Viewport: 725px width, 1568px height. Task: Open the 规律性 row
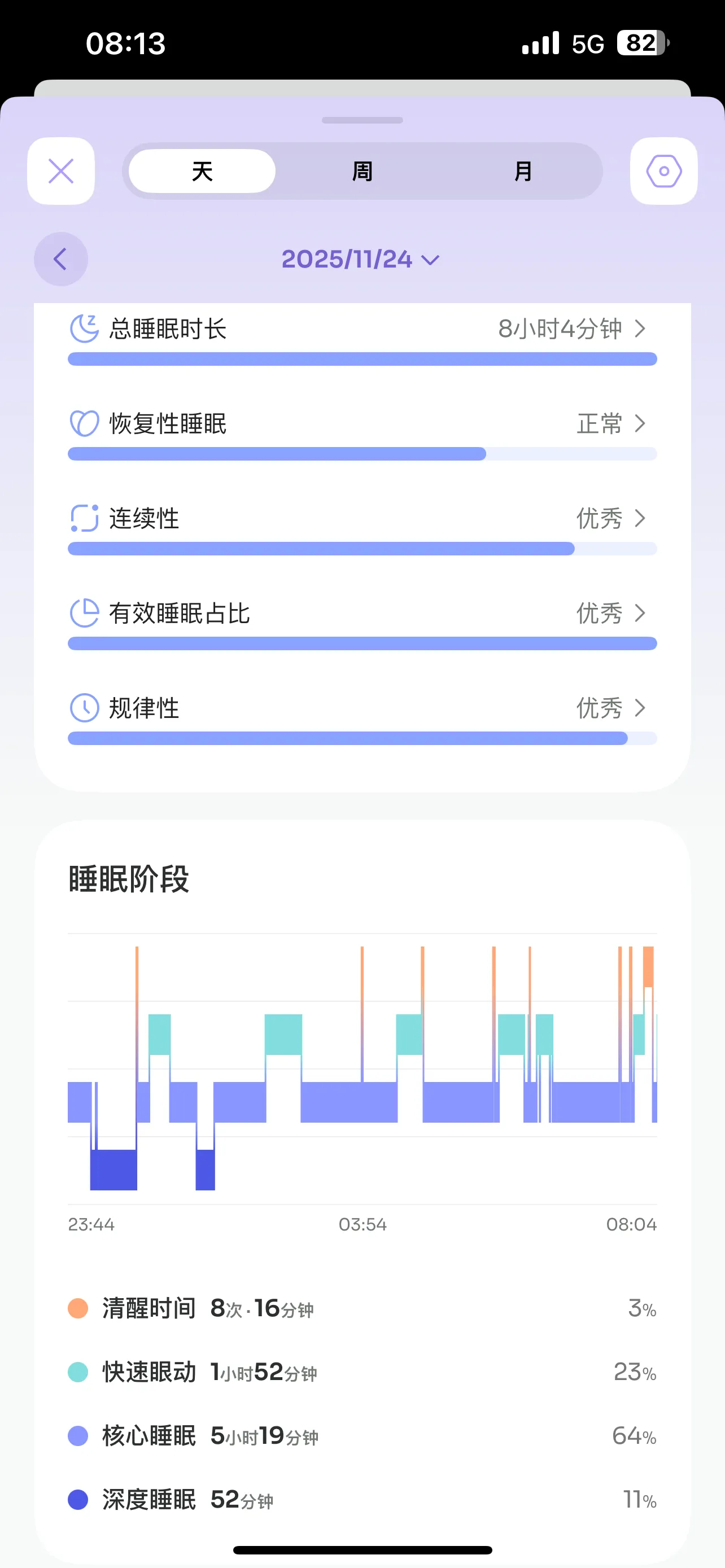pos(362,708)
